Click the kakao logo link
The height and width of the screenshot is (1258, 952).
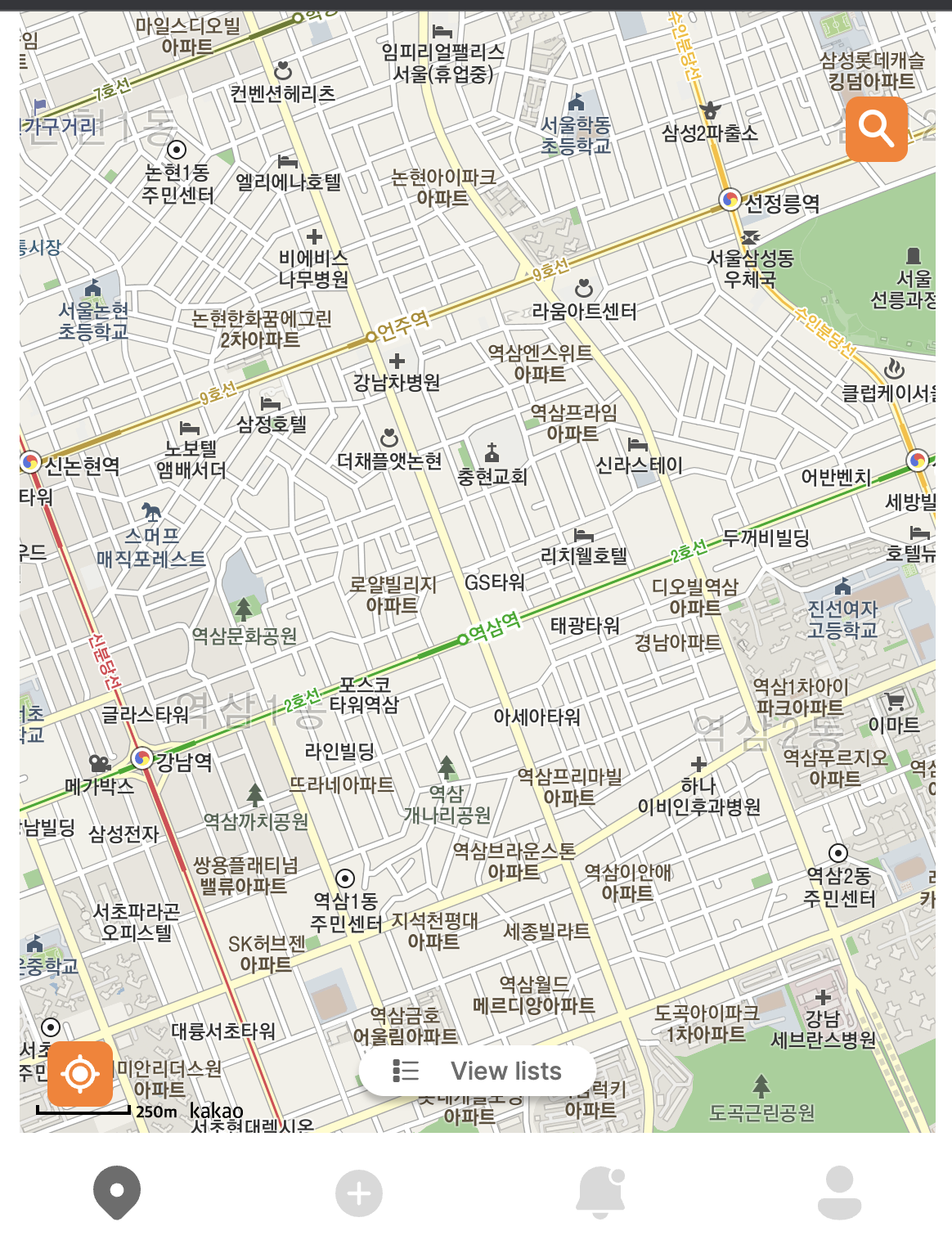215,1109
